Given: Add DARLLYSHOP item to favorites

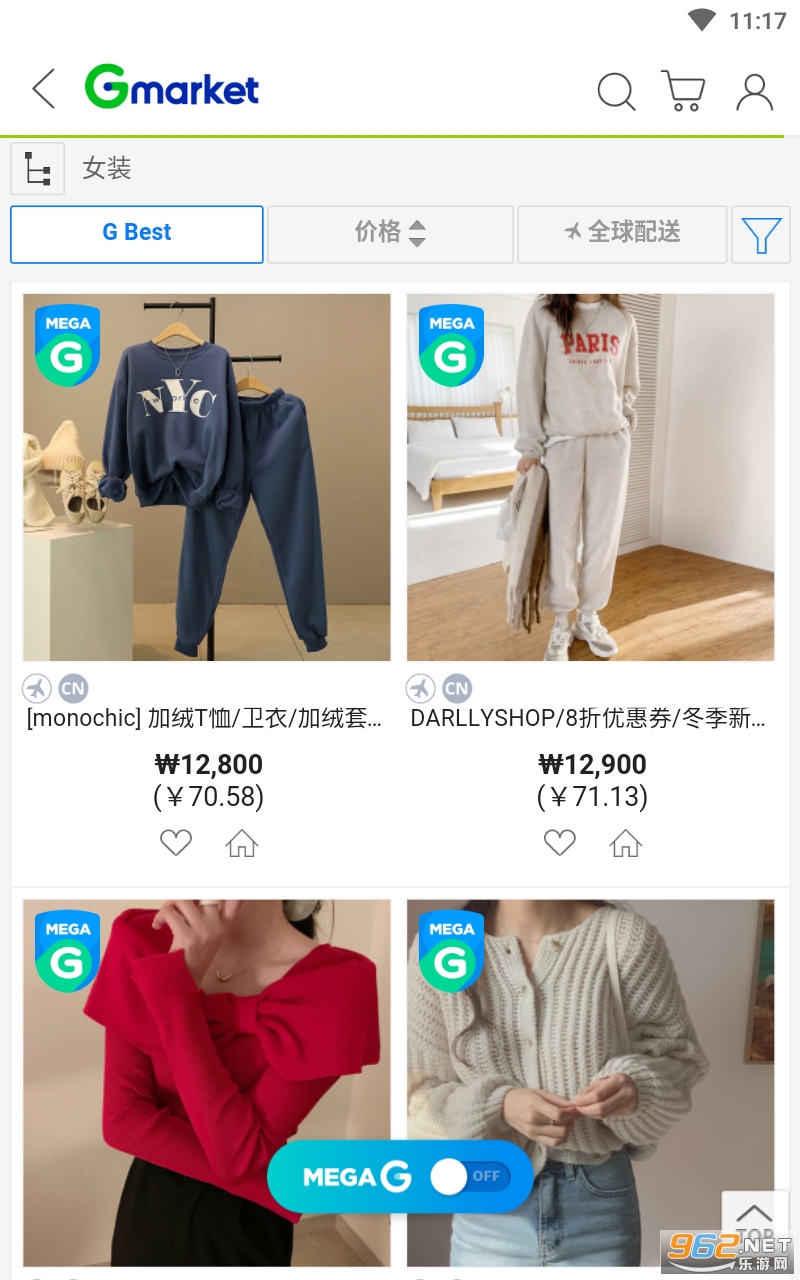Looking at the screenshot, I should [560, 843].
